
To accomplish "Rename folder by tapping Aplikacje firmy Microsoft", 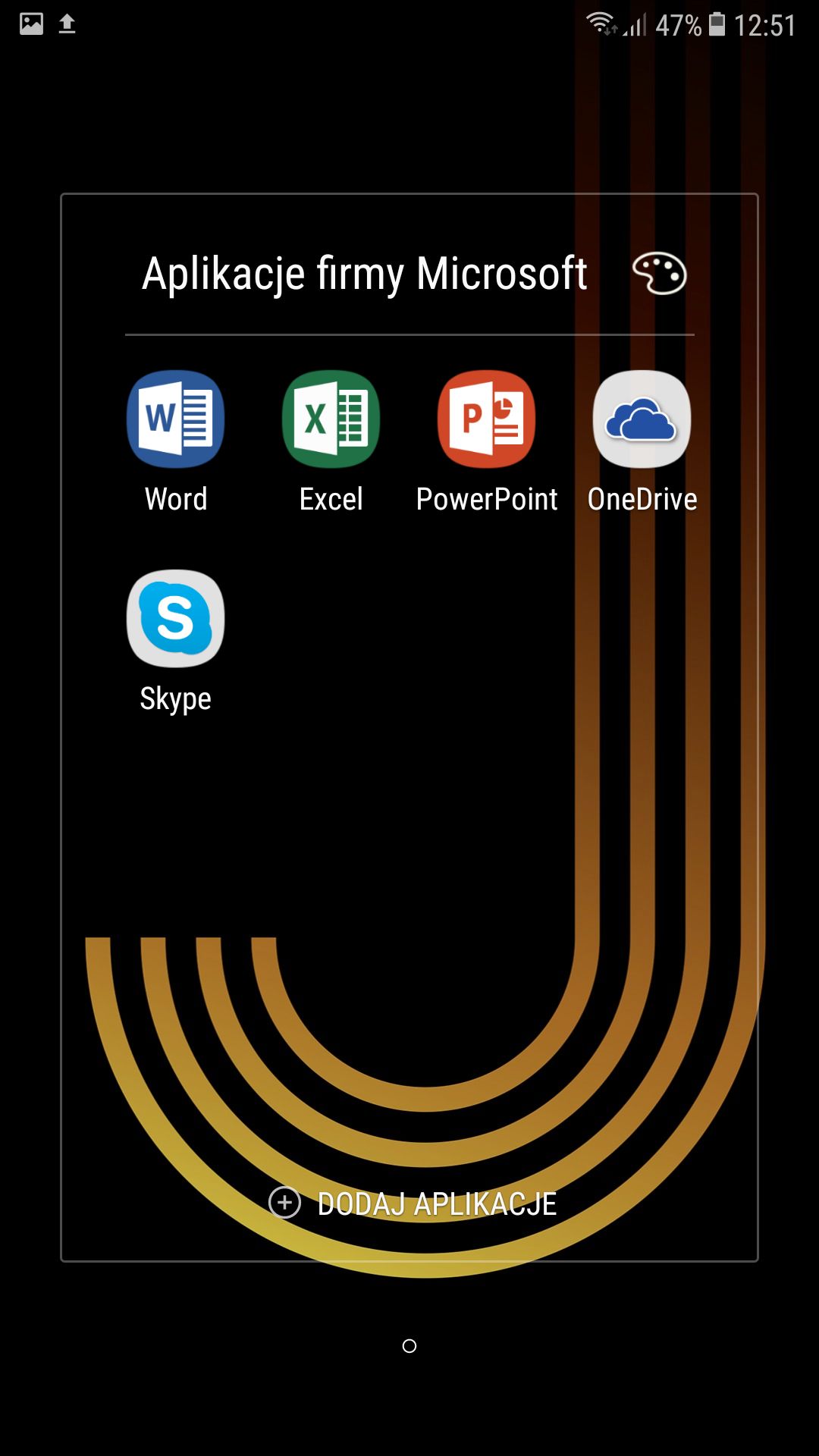I will pos(365,274).
